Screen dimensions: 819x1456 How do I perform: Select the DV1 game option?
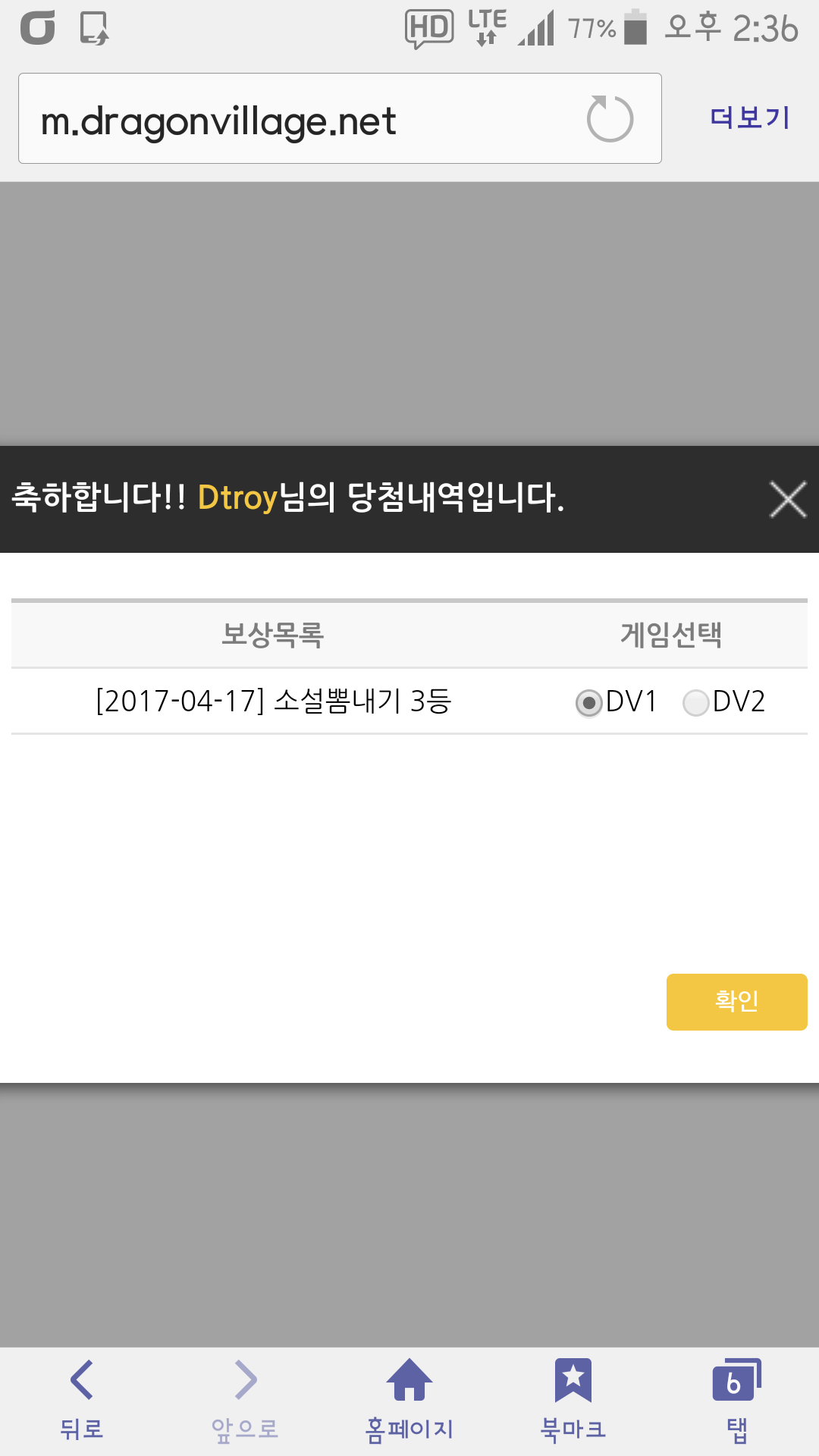[589, 703]
